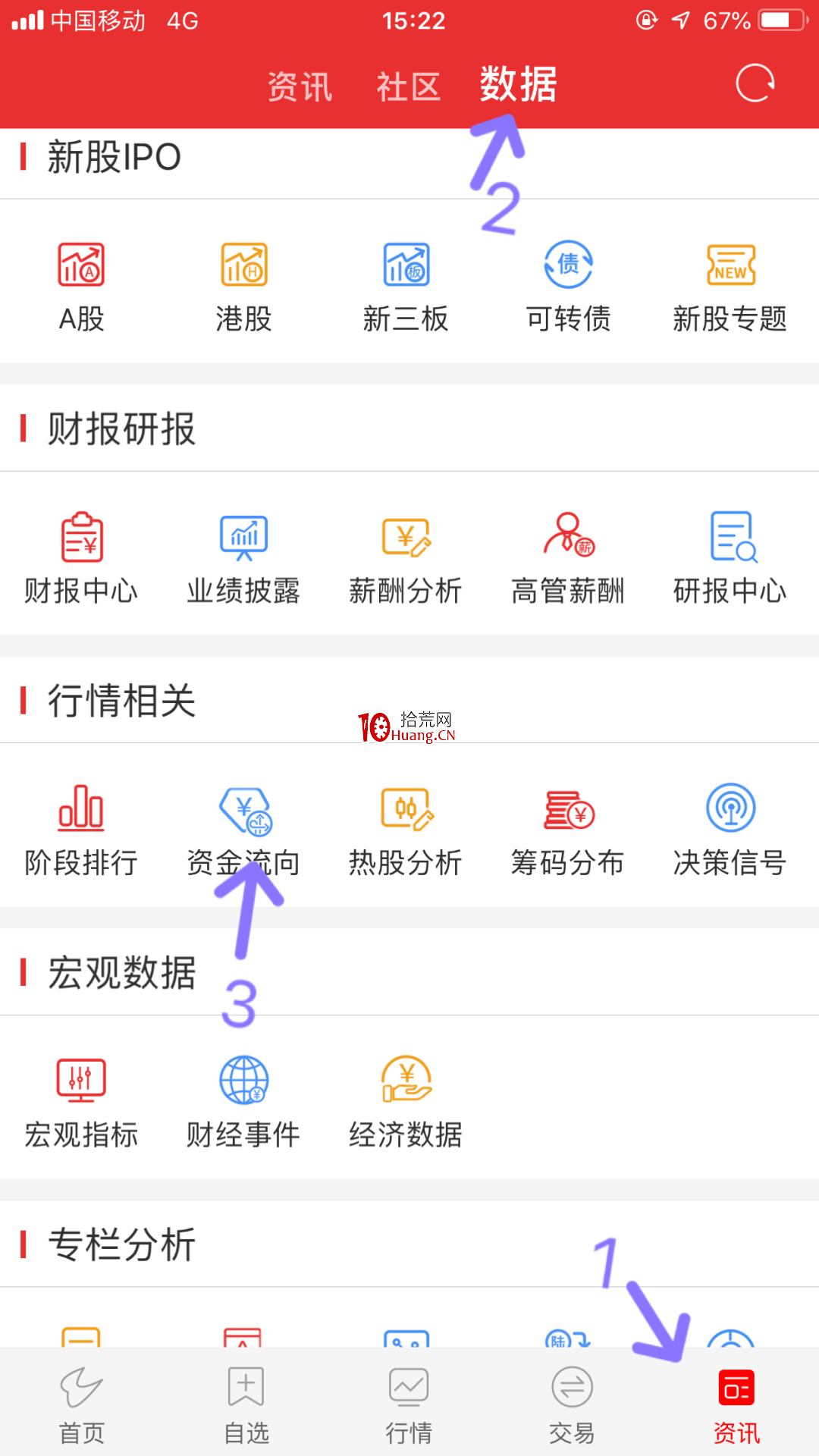Open 业绩披露
Screen dimensions: 819x1456
coord(243,560)
